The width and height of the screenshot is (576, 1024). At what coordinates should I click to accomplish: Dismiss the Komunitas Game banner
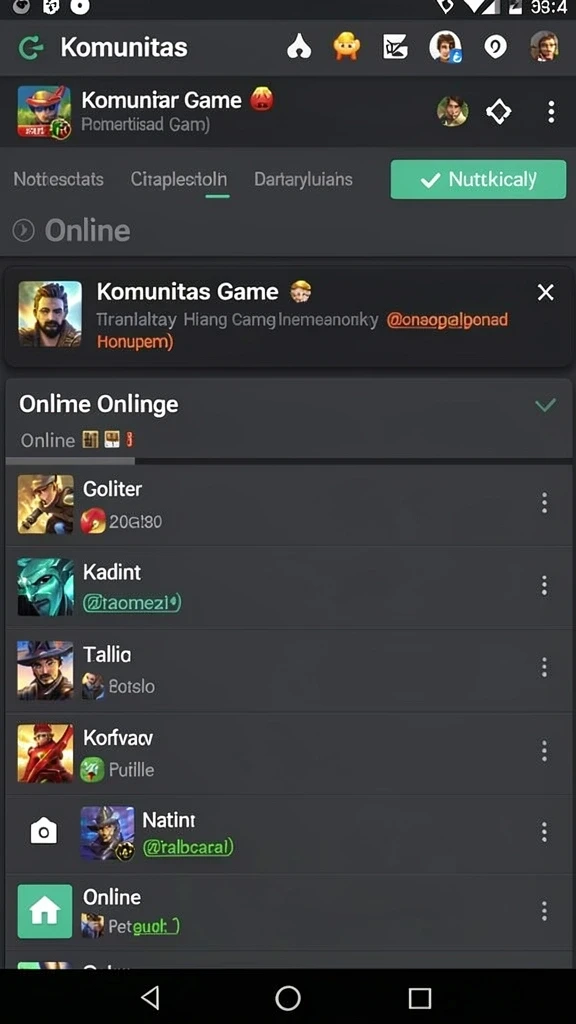[x=545, y=293]
